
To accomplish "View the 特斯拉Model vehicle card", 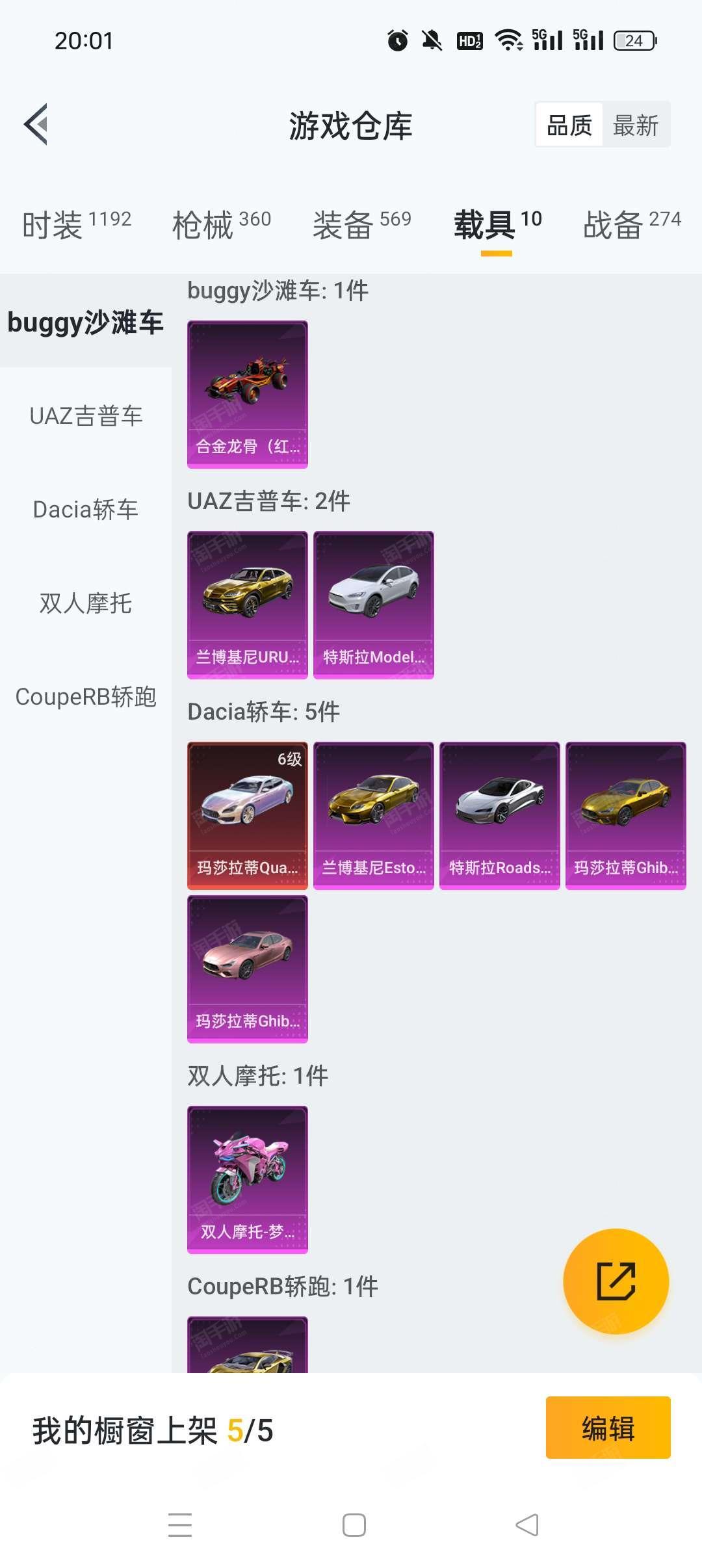I will pos(374,605).
